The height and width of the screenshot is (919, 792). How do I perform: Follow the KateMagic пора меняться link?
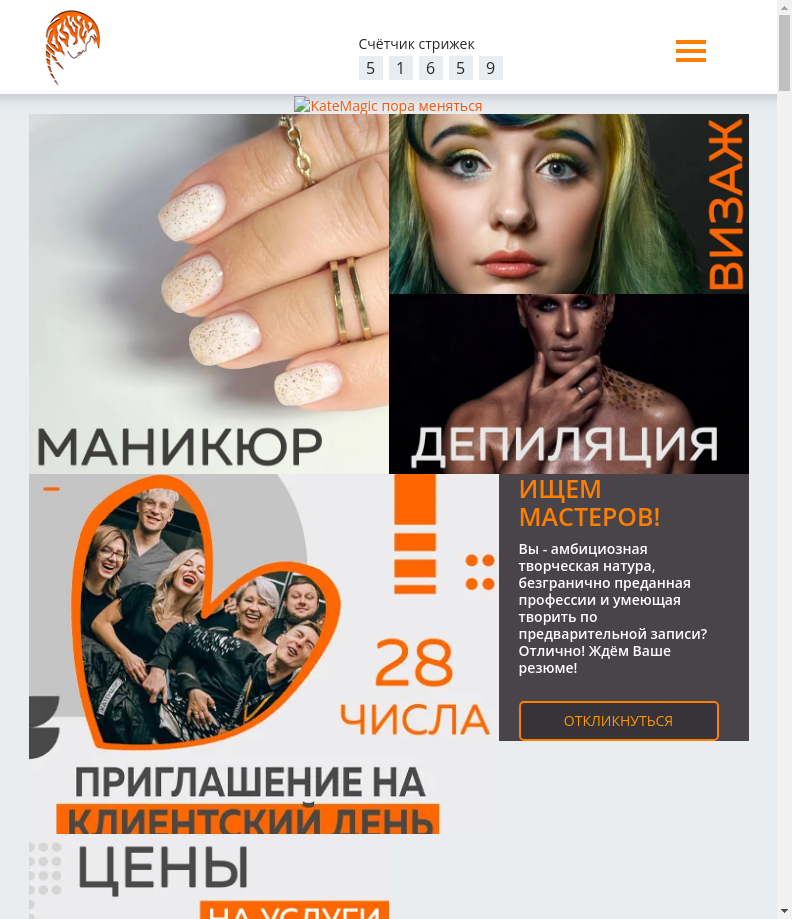[388, 105]
